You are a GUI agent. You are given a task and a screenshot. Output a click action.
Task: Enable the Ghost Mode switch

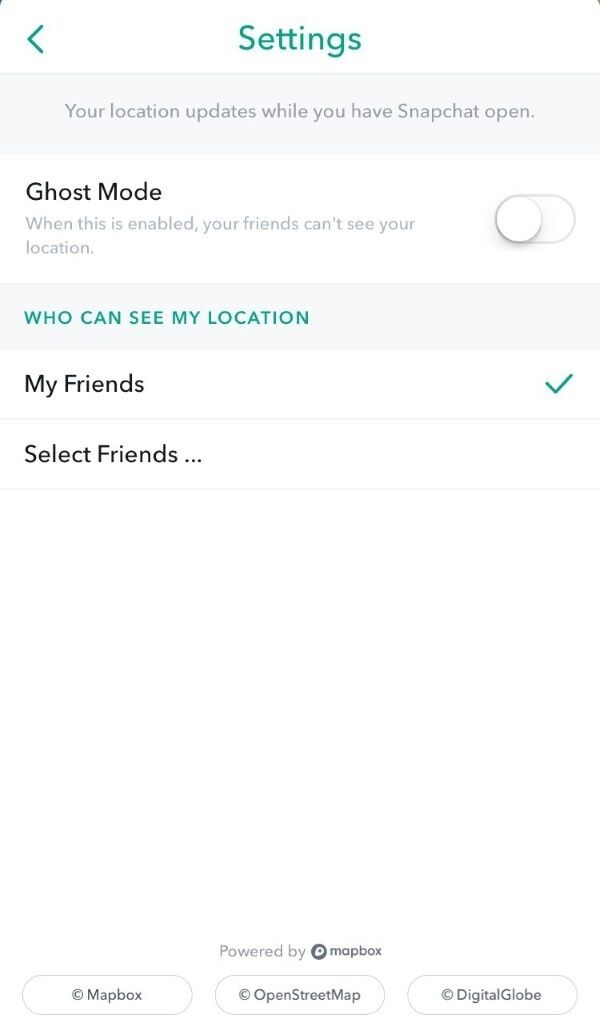(x=534, y=219)
